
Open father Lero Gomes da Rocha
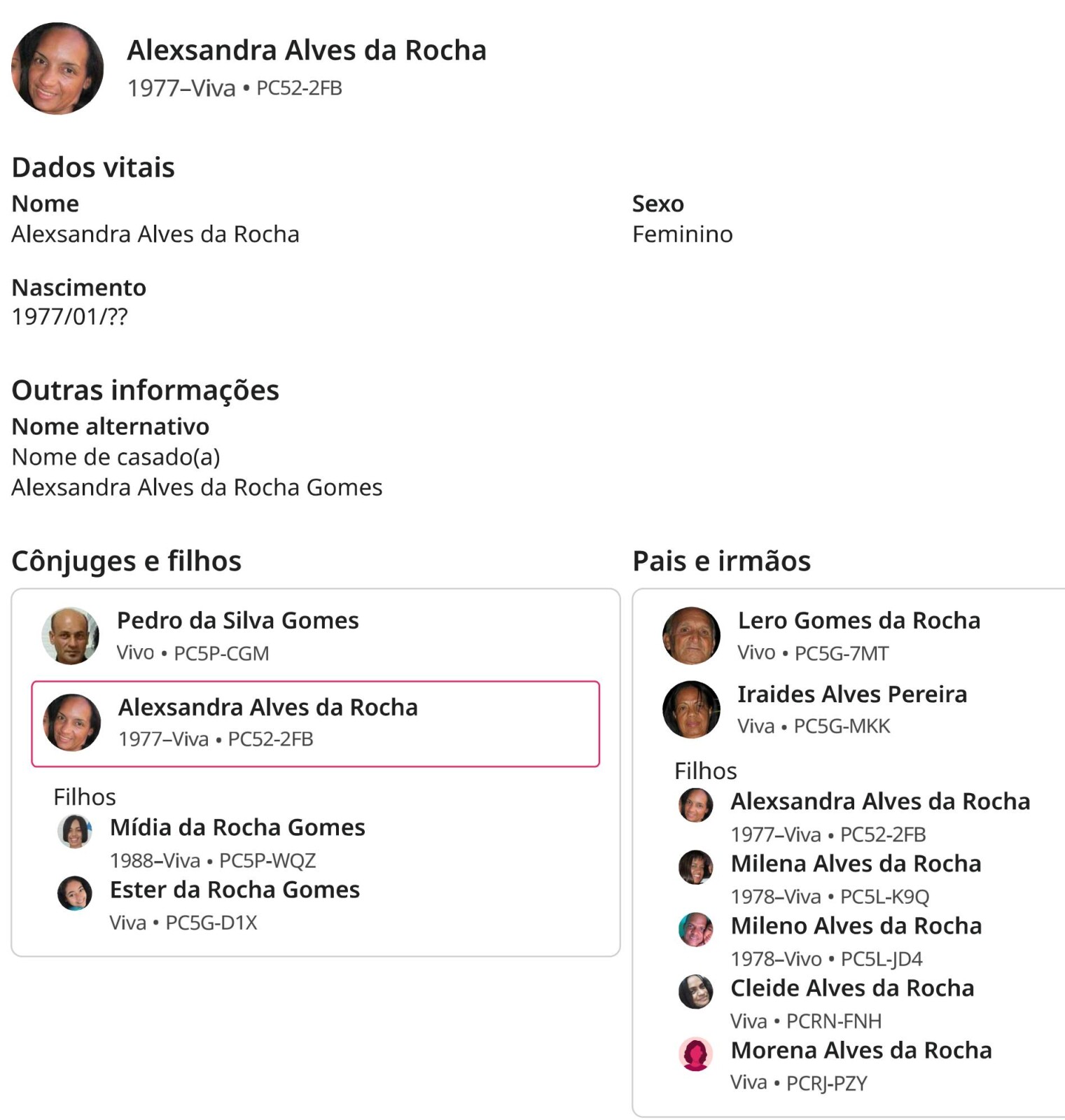tap(858, 621)
